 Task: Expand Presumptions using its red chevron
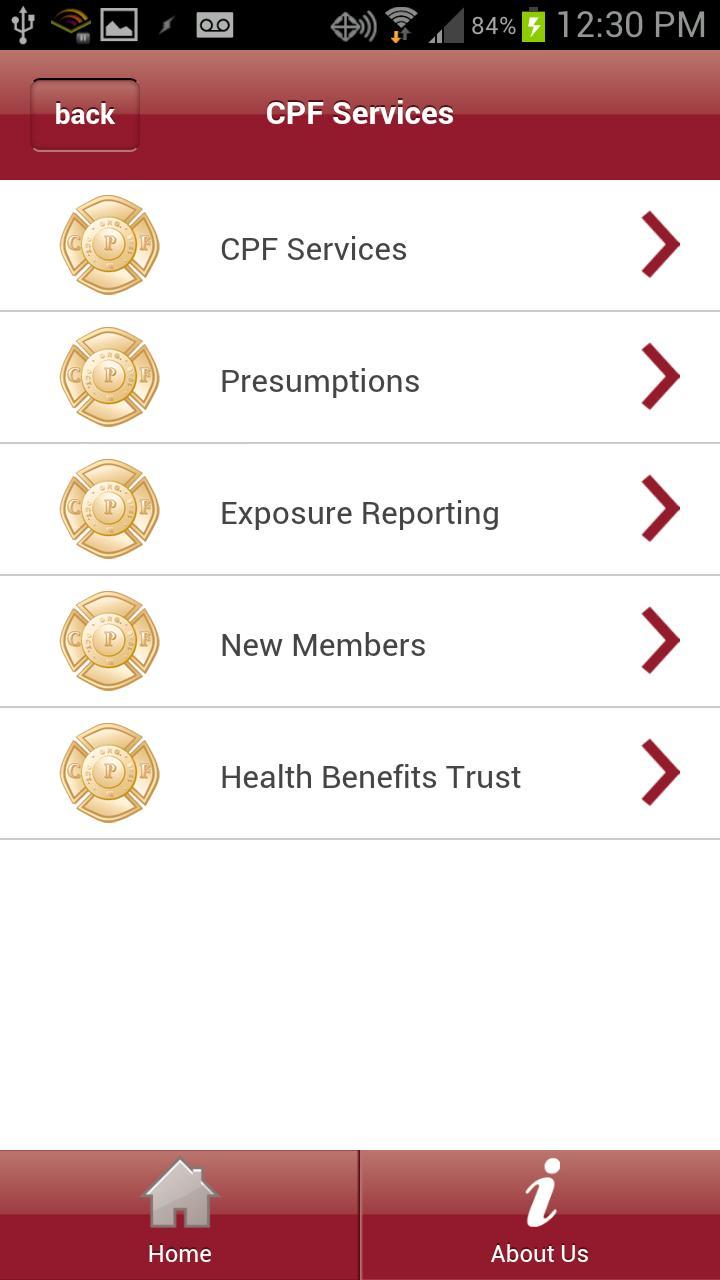click(660, 377)
